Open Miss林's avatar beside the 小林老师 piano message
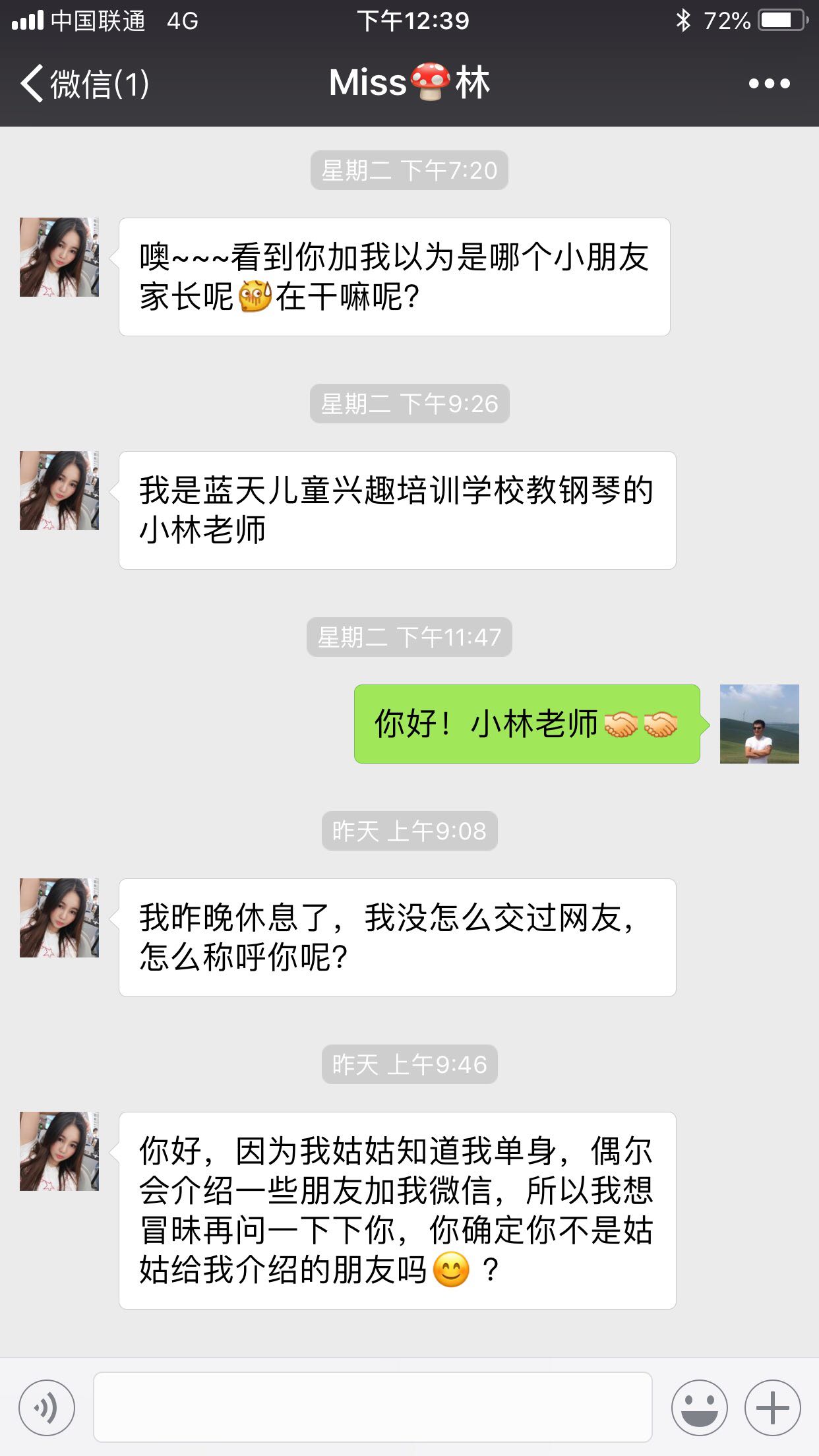Screen dimensions: 819x1456 point(59,491)
